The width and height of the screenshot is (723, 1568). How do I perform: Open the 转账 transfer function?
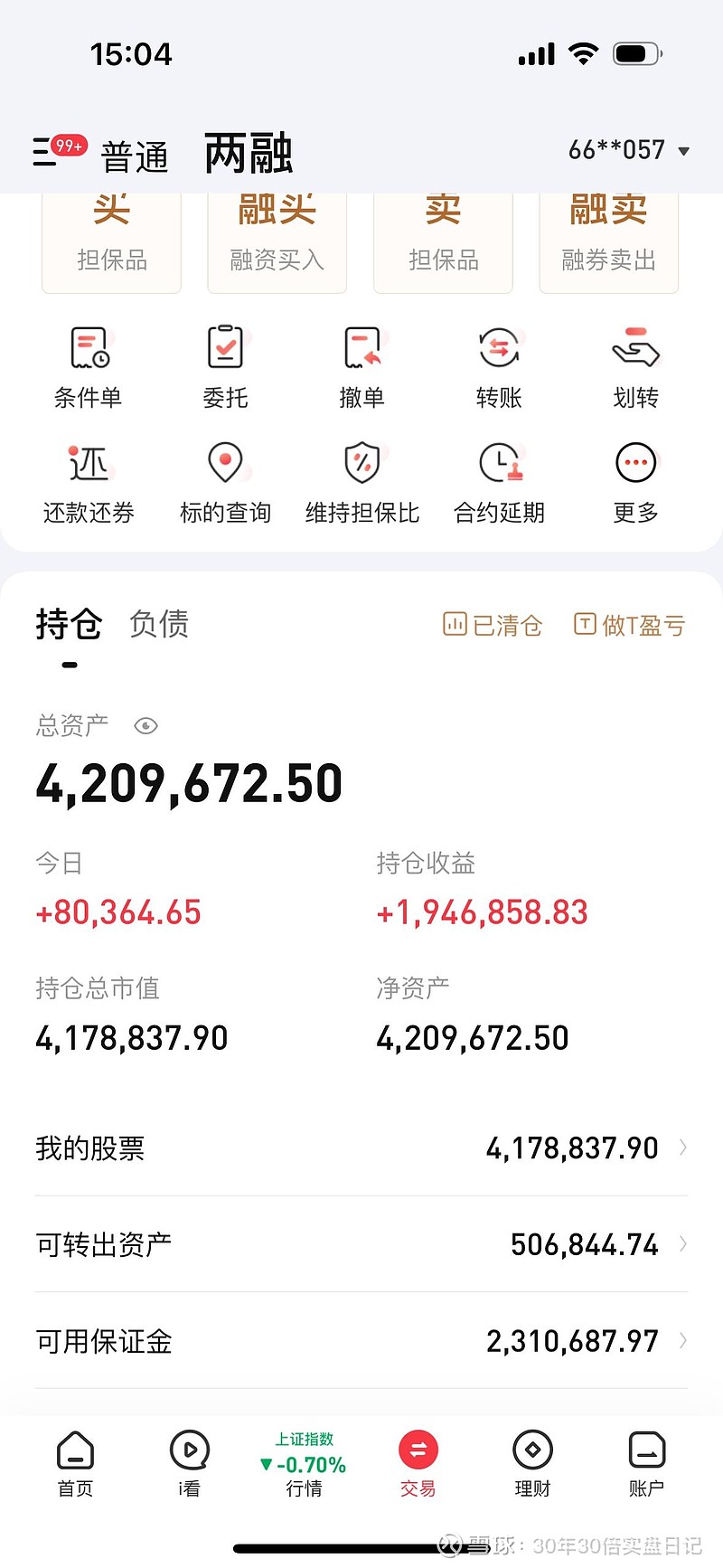(499, 364)
